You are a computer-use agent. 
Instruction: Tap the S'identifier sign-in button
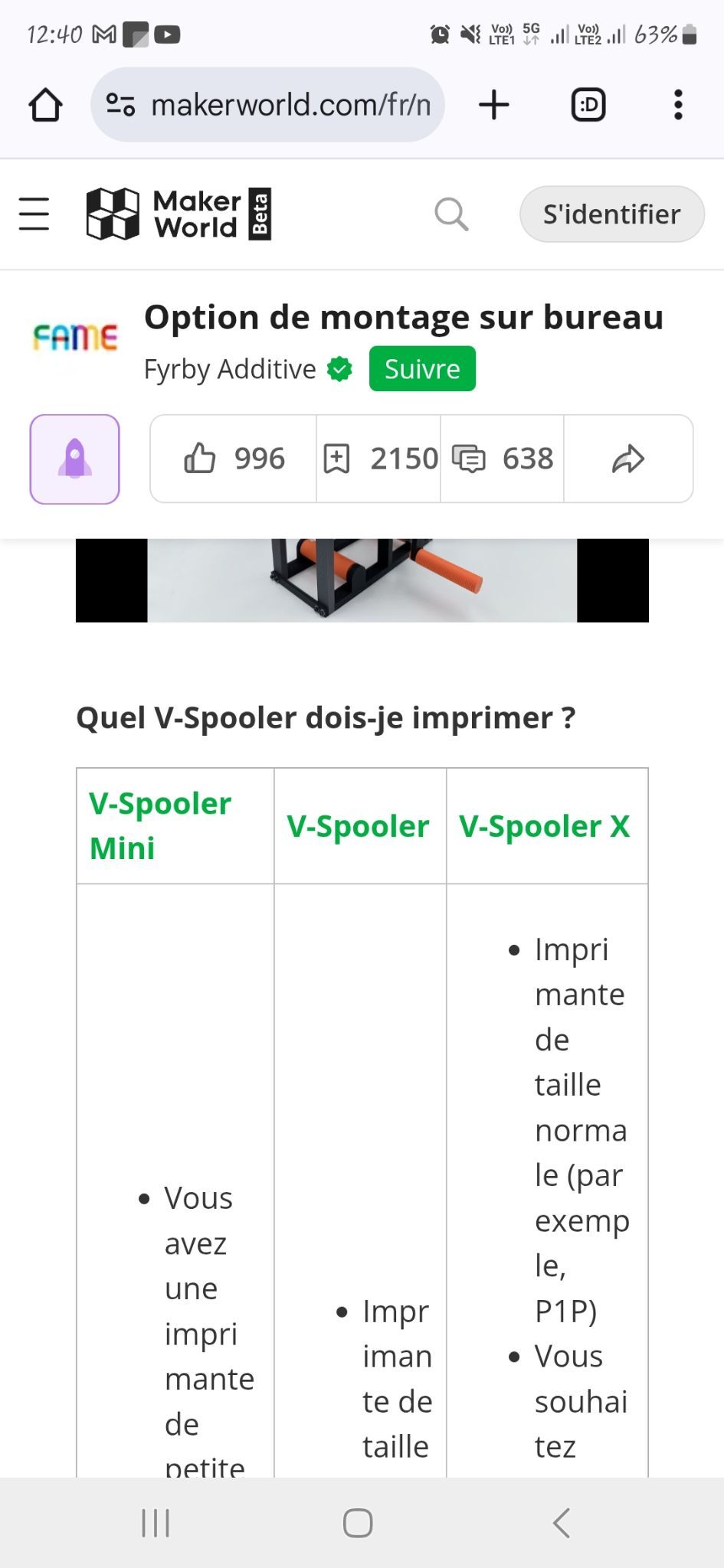[x=611, y=214]
